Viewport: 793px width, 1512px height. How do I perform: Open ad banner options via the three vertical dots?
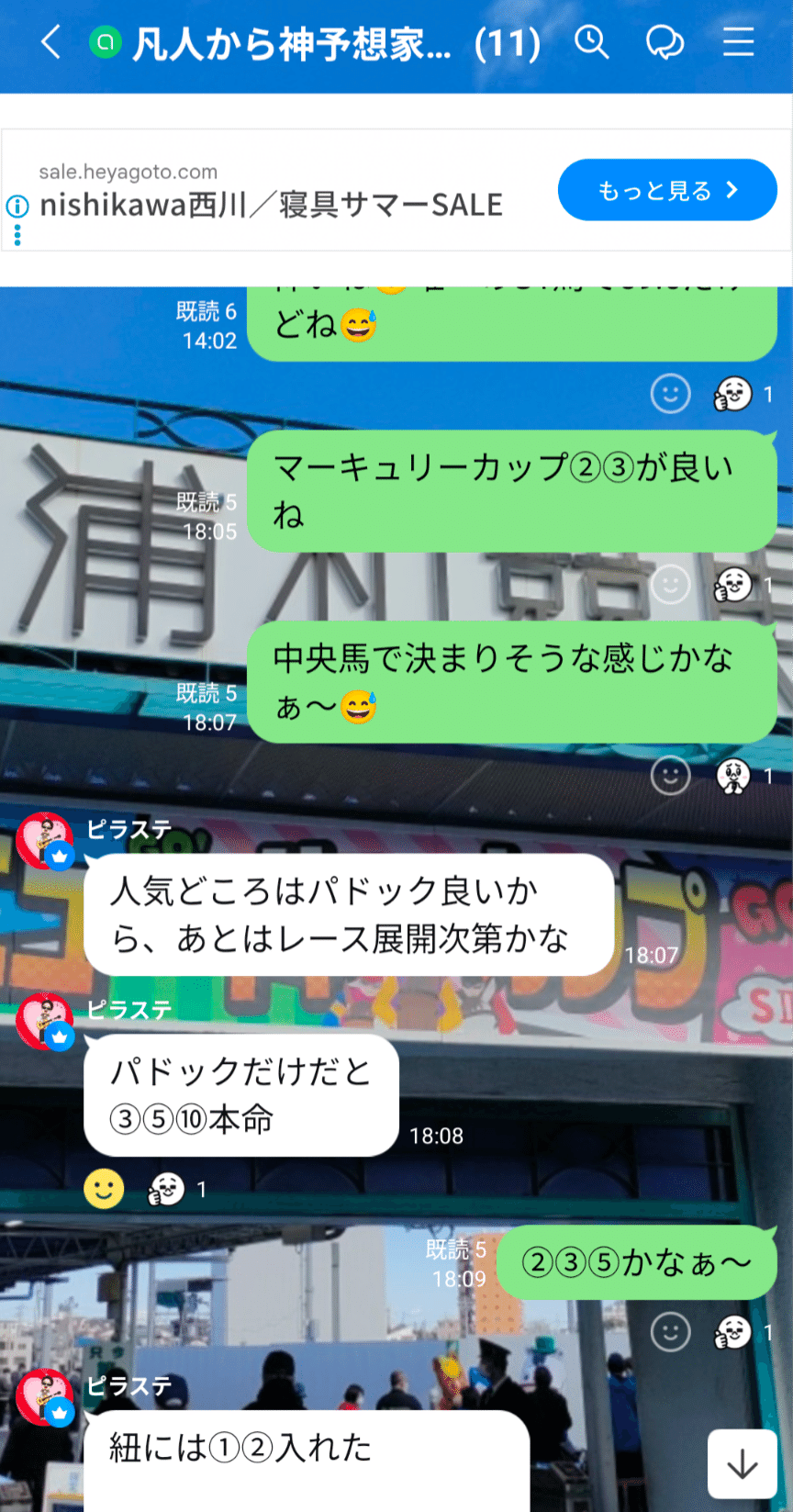[17, 237]
